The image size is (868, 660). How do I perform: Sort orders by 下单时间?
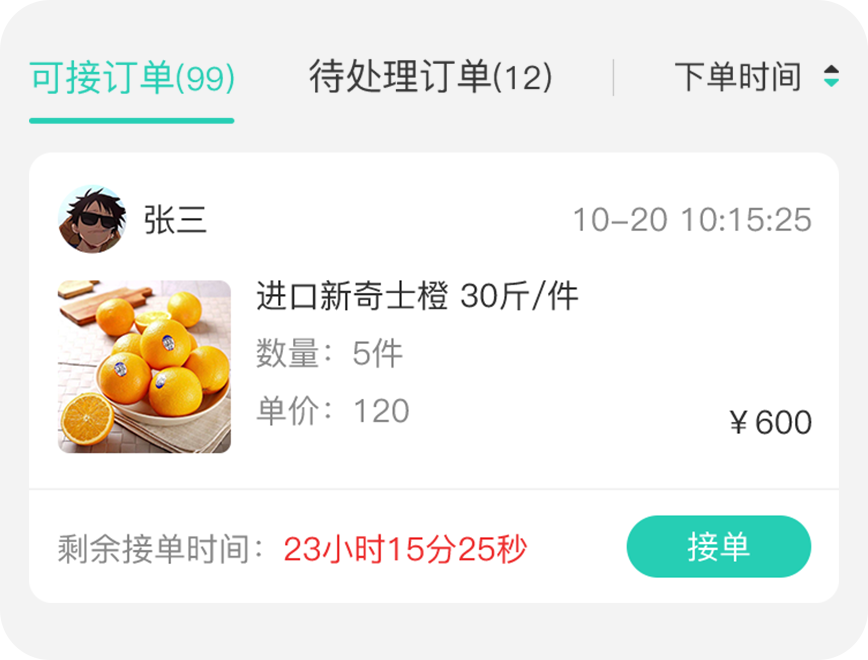coord(755,77)
